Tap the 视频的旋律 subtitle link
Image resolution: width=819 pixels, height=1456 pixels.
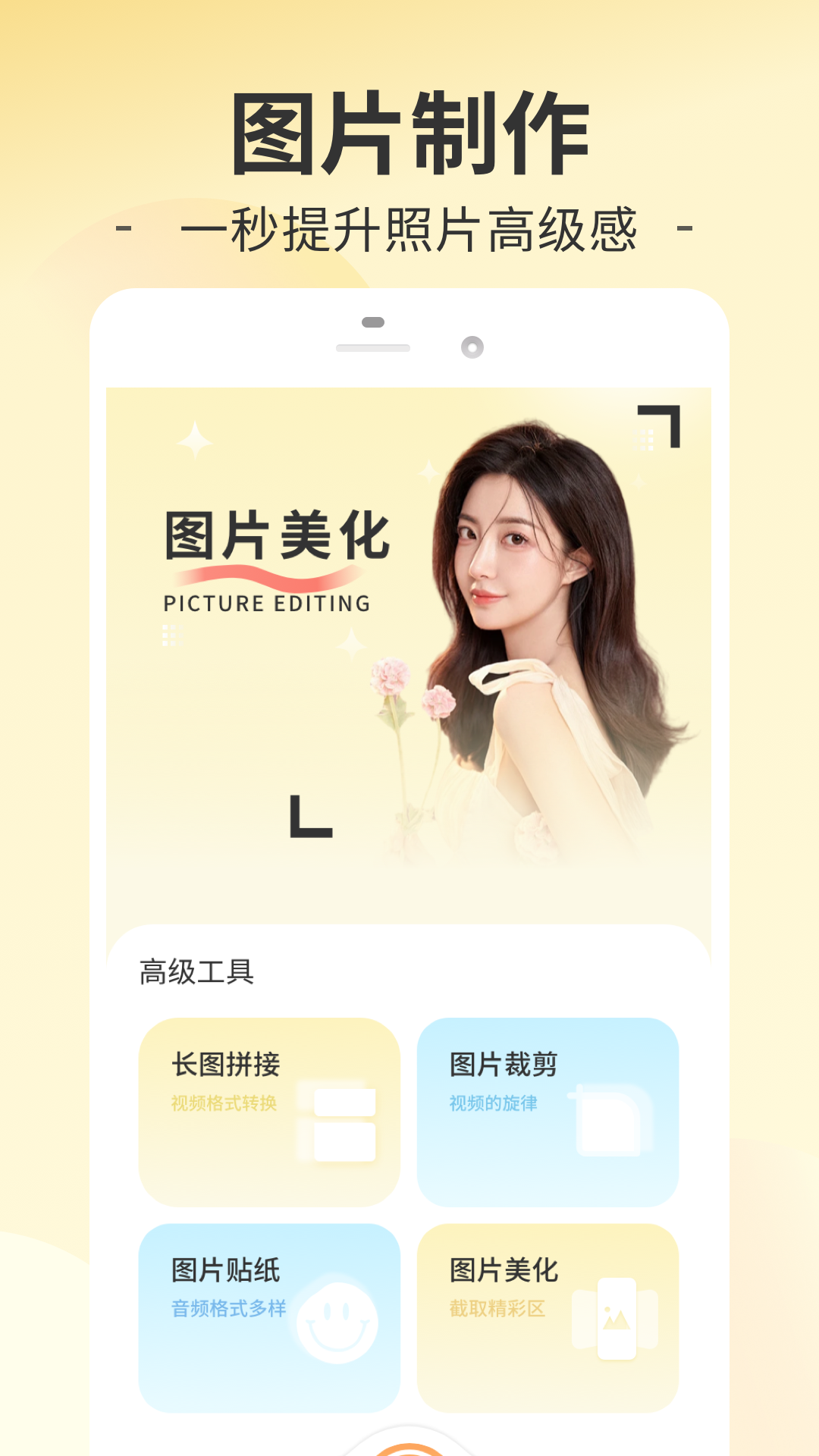494,1102
